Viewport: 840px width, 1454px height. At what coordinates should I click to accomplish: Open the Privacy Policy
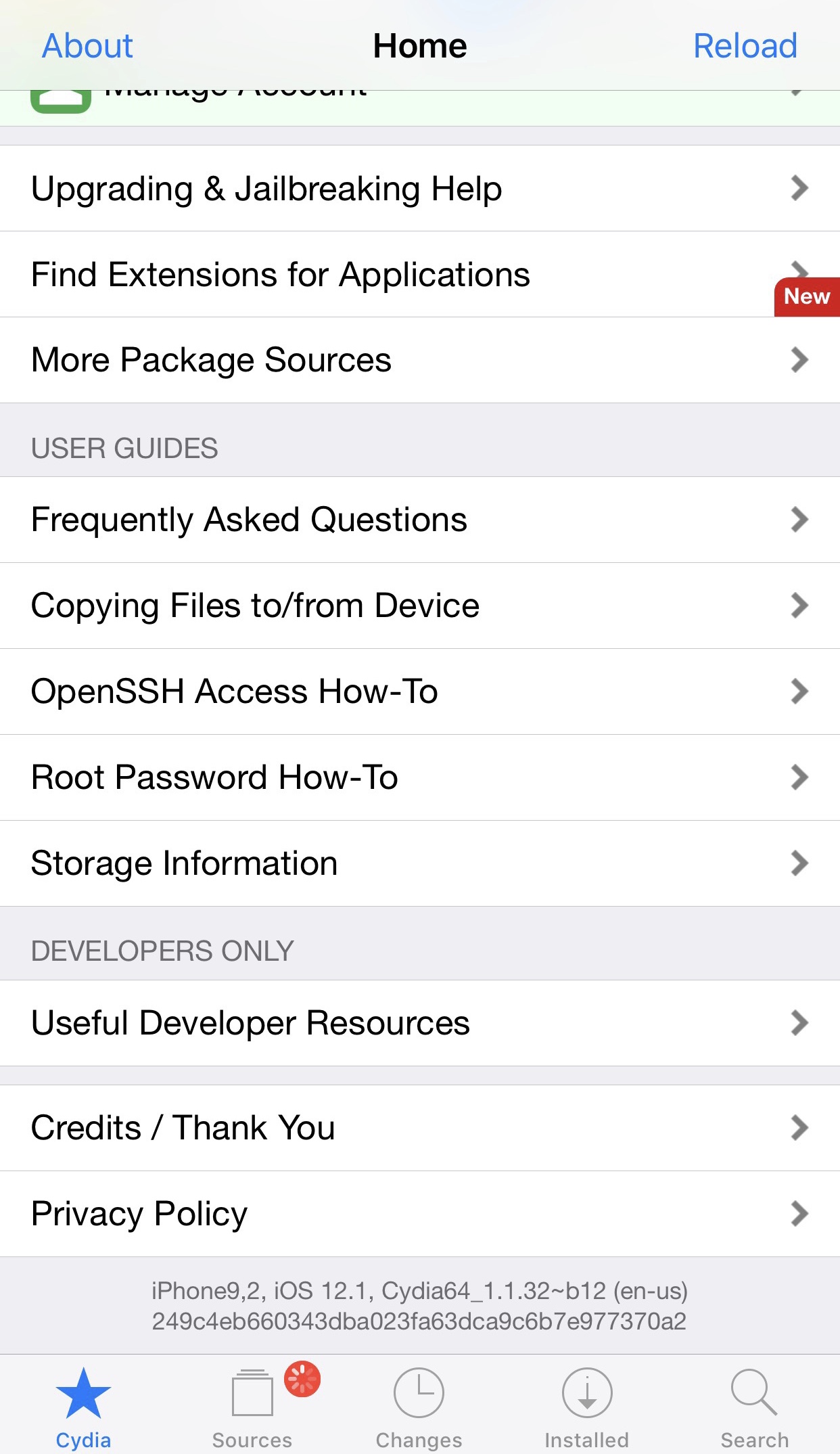click(419, 1214)
